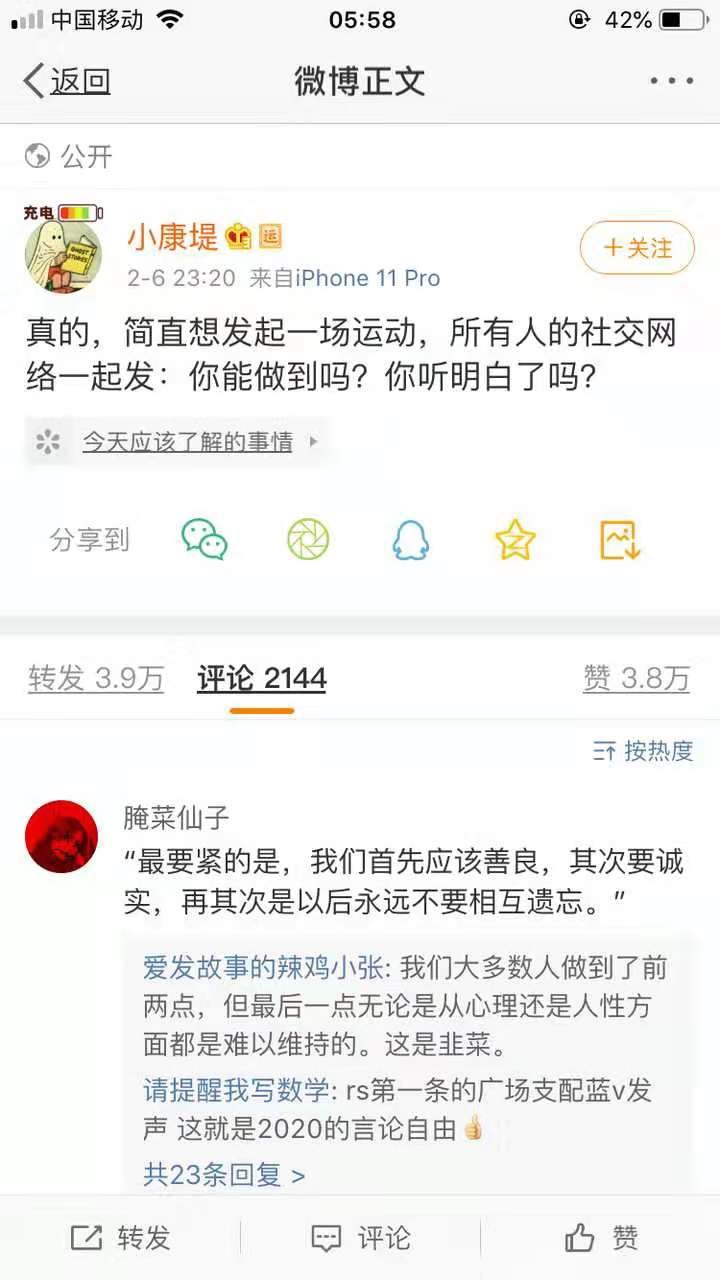View the 赞 3.8万 likes tab
This screenshot has width=720, height=1280.
[636, 679]
